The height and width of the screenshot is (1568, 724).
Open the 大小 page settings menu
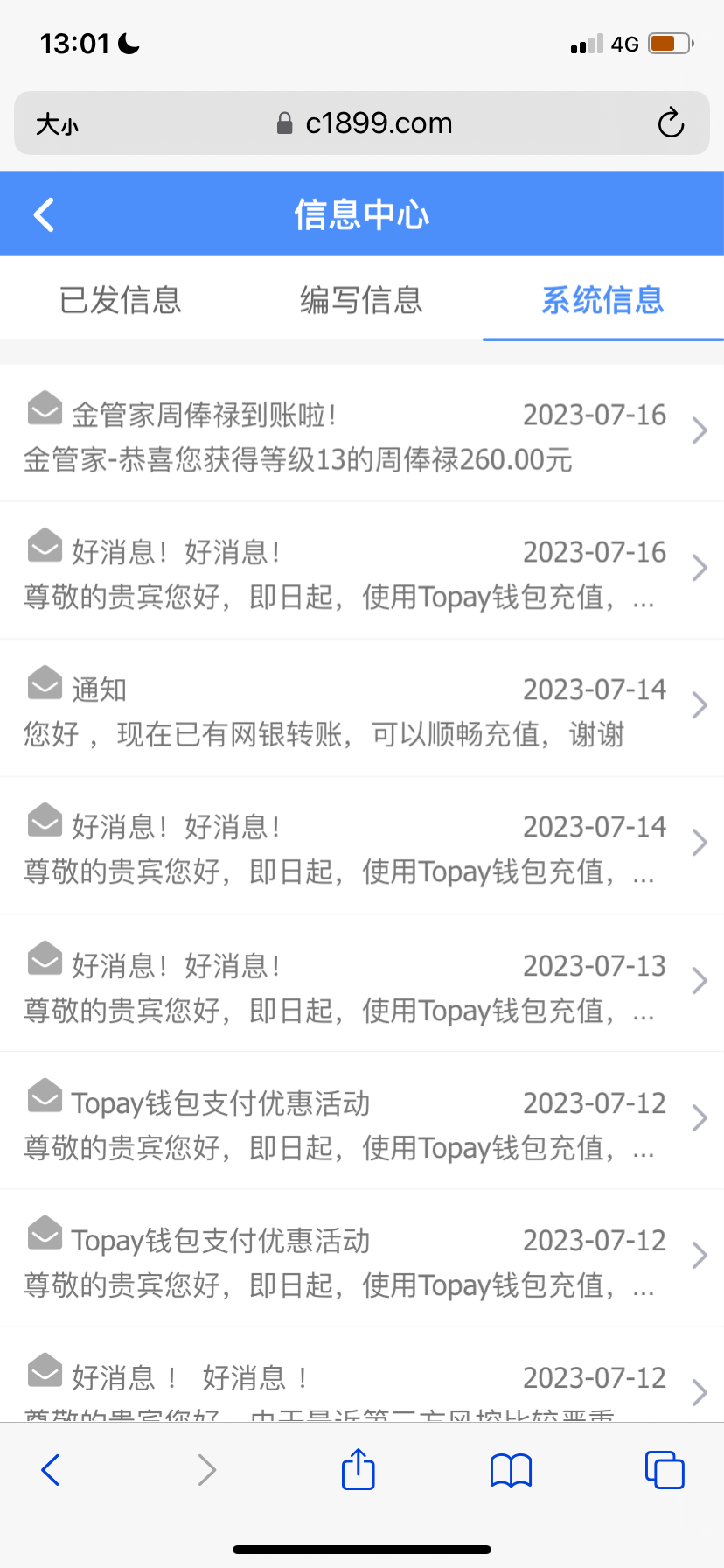tap(57, 124)
